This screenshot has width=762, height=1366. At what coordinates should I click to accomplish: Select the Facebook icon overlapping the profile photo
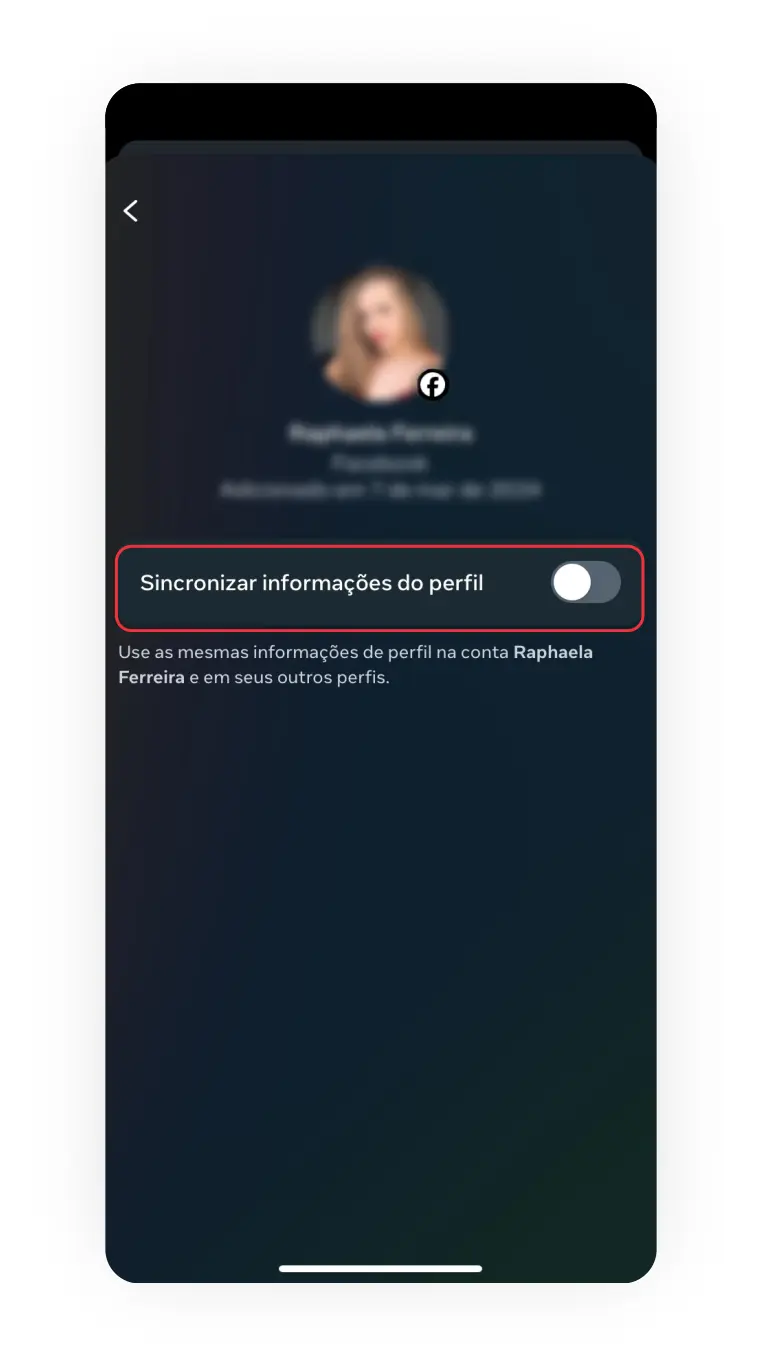pos(432,383)
